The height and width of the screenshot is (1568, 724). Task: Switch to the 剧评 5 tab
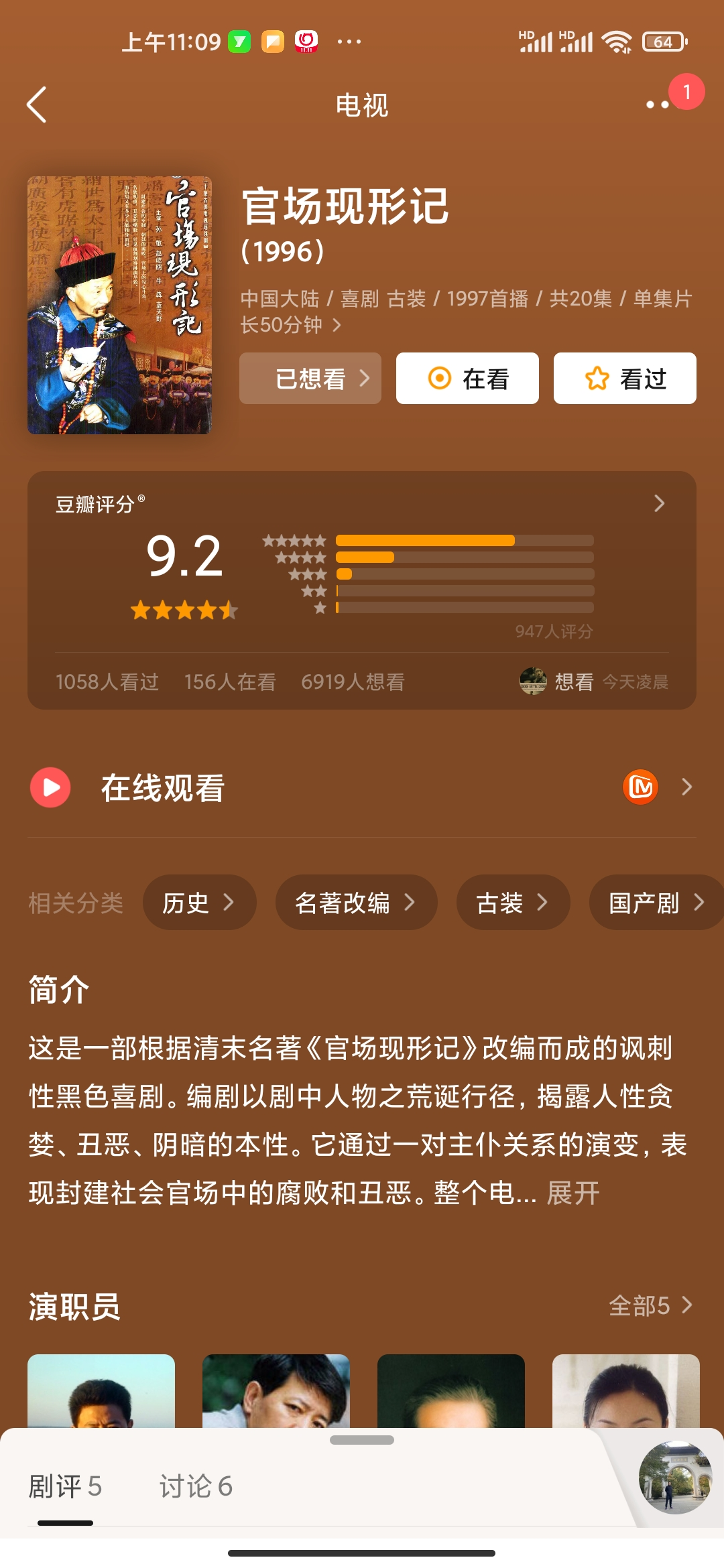[x=65, y=1486]
